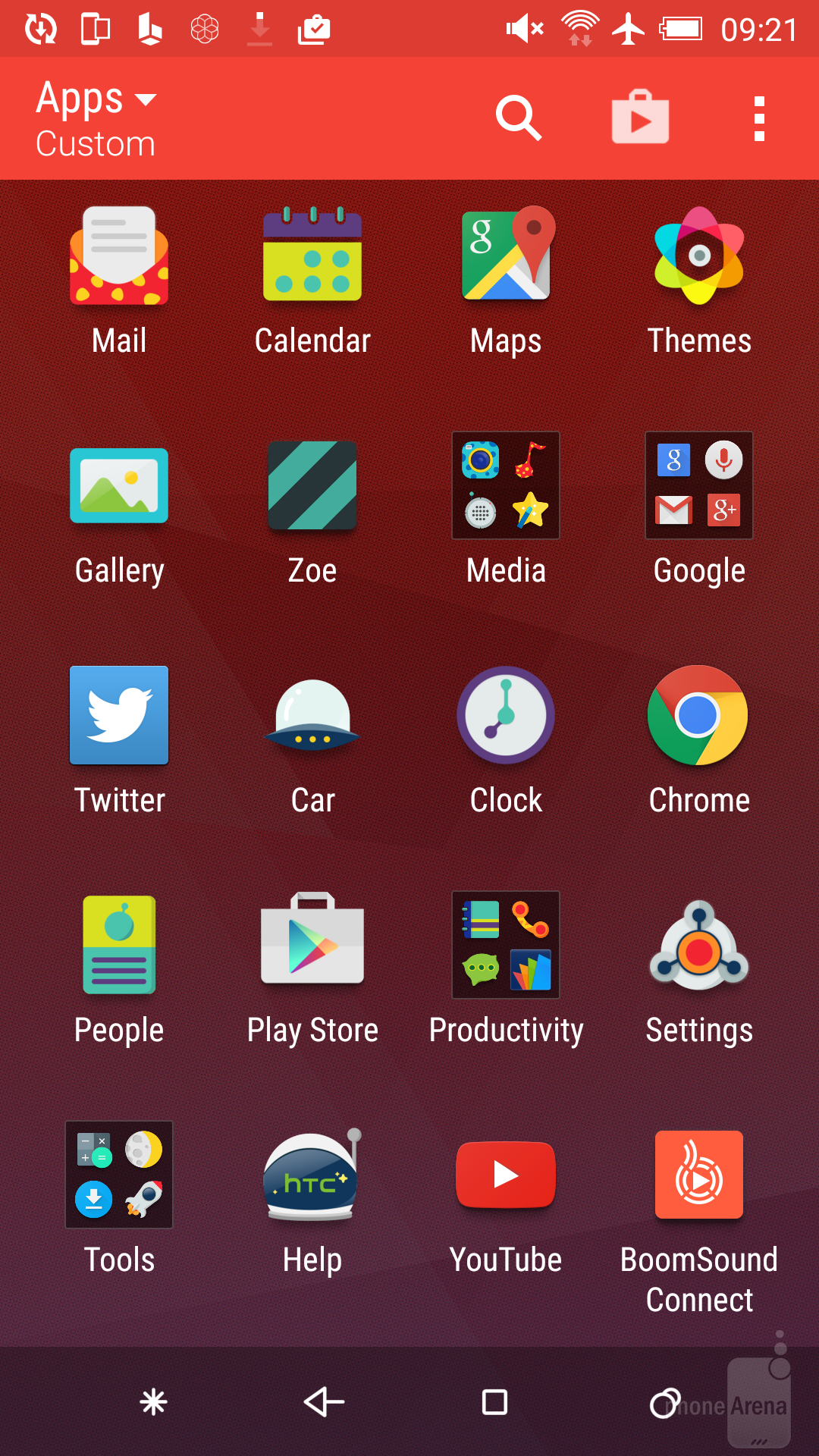Open the Calendar app
819x1456 pixels.
point(312,258)
